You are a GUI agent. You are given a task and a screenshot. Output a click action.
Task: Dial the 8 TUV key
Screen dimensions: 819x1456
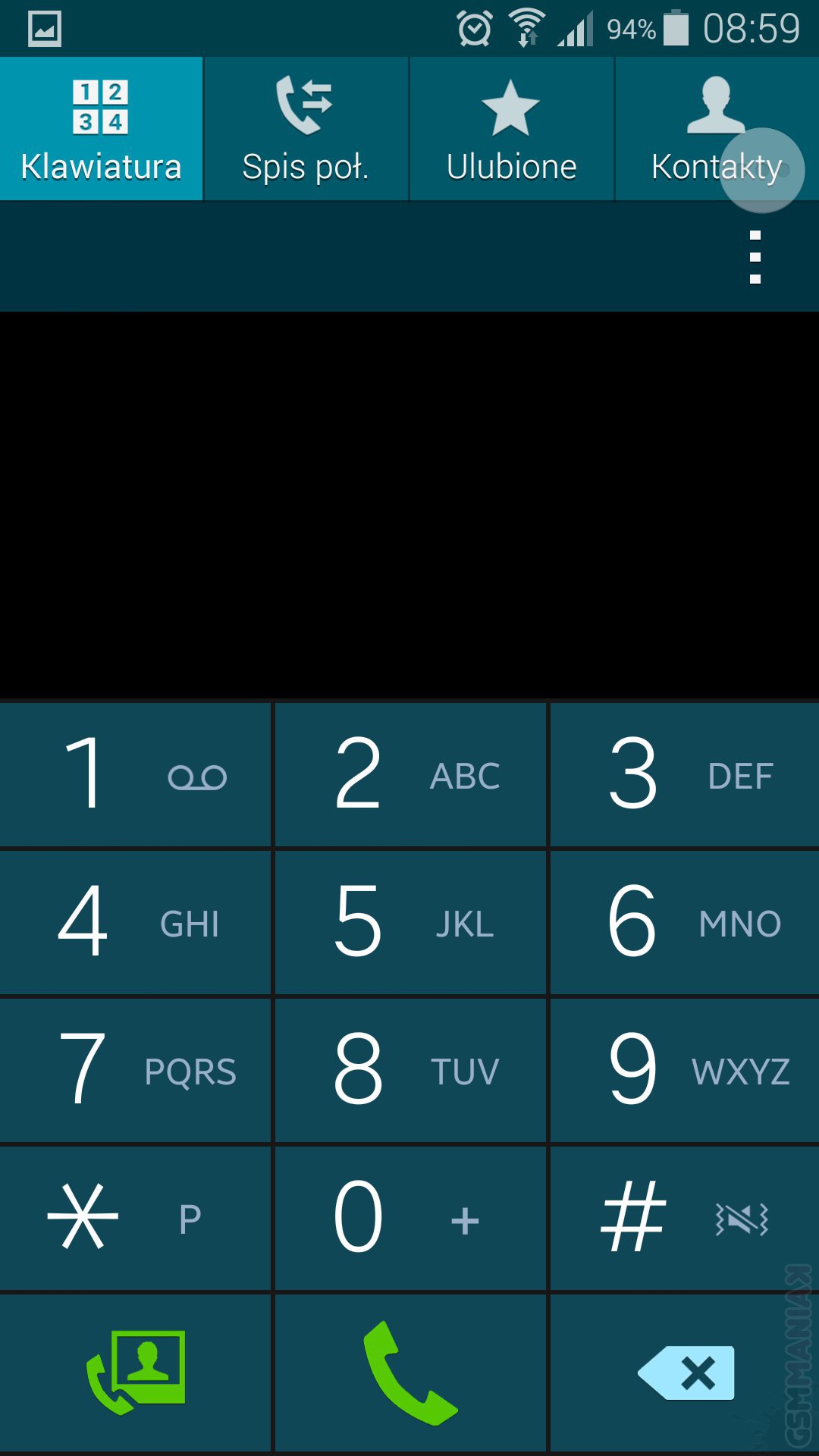409,1070
